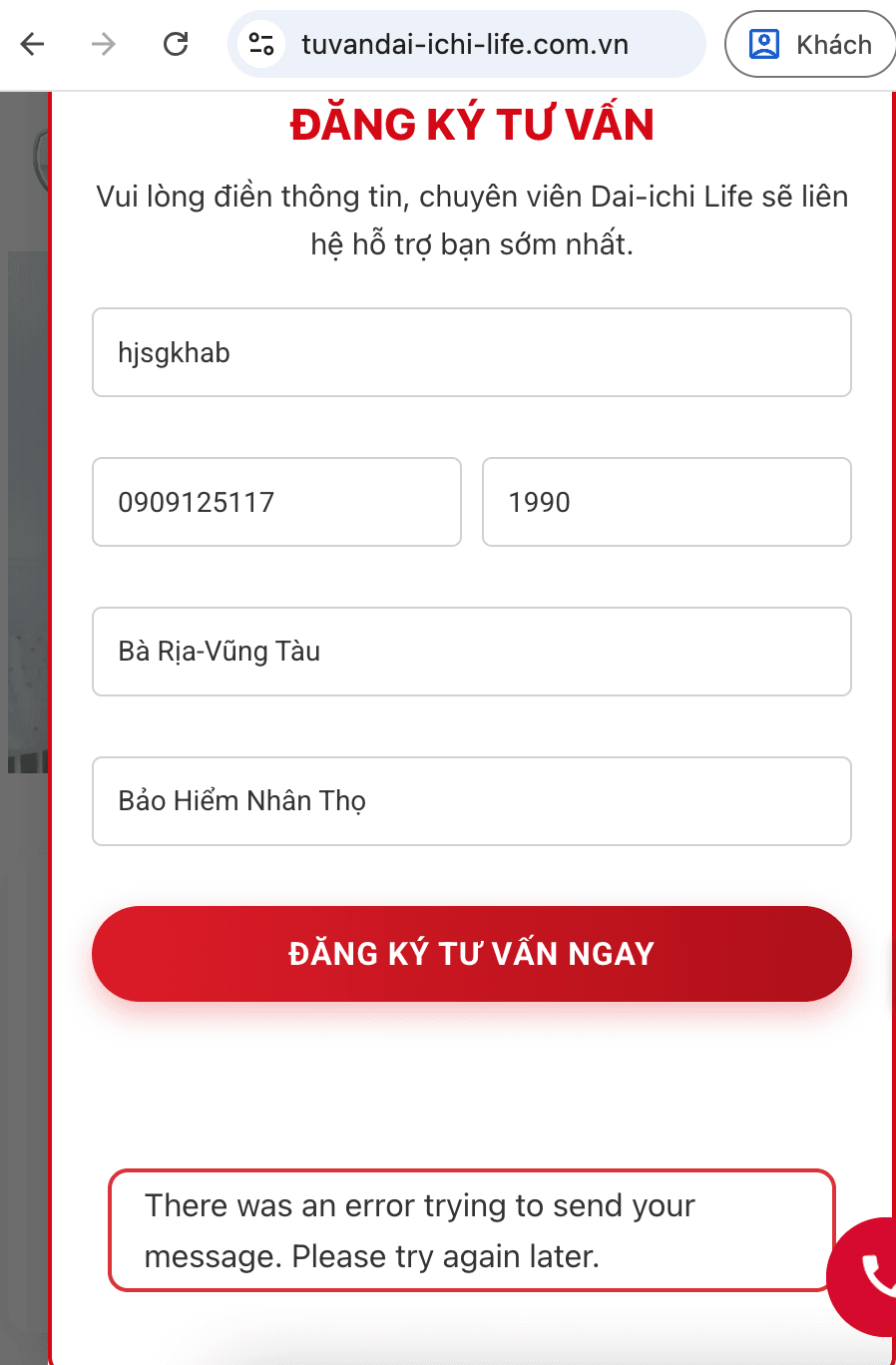The image size is (896, 1365).
Task: Reload the page in the browser
Action: coord(176,44)
